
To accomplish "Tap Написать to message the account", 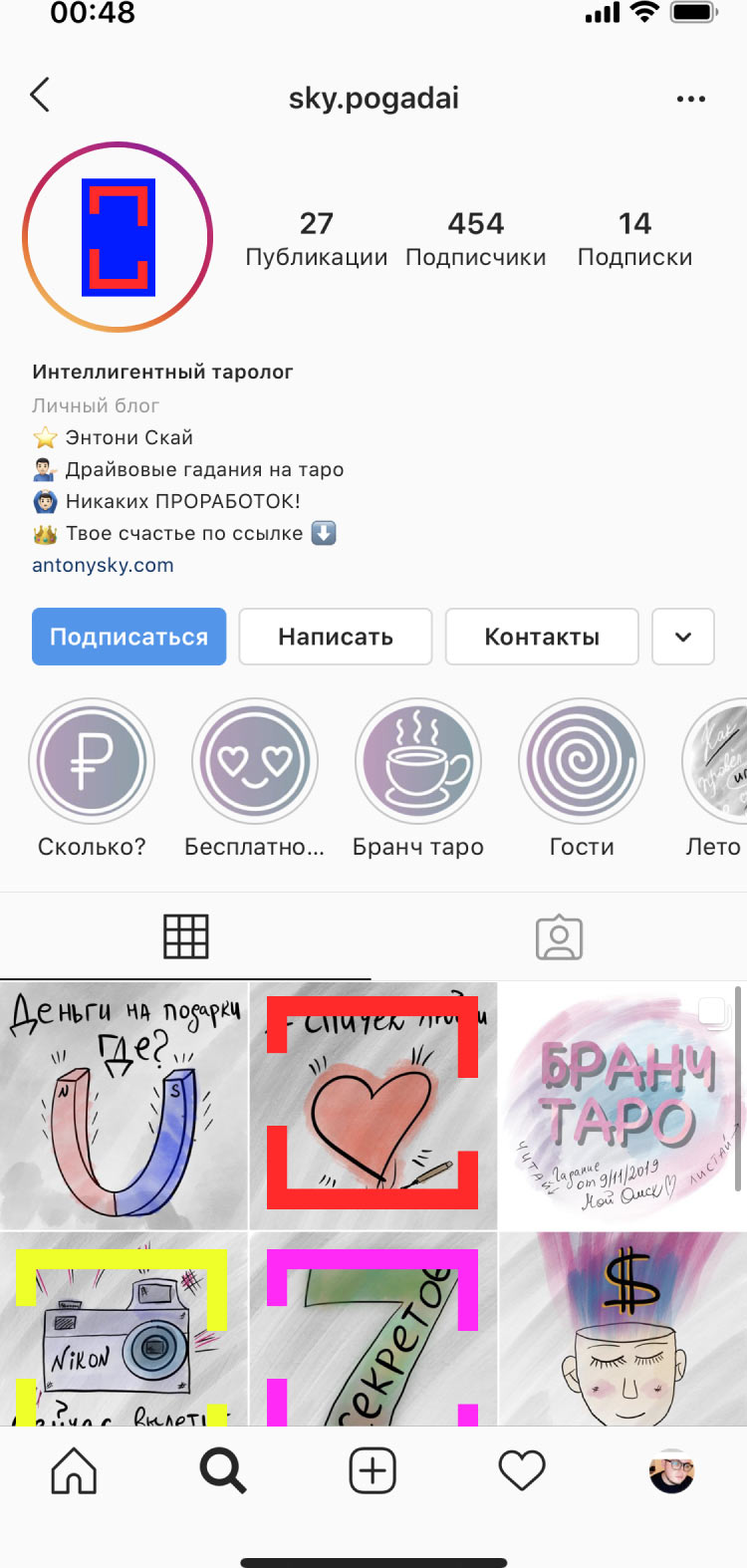I will tap(336, 637).
